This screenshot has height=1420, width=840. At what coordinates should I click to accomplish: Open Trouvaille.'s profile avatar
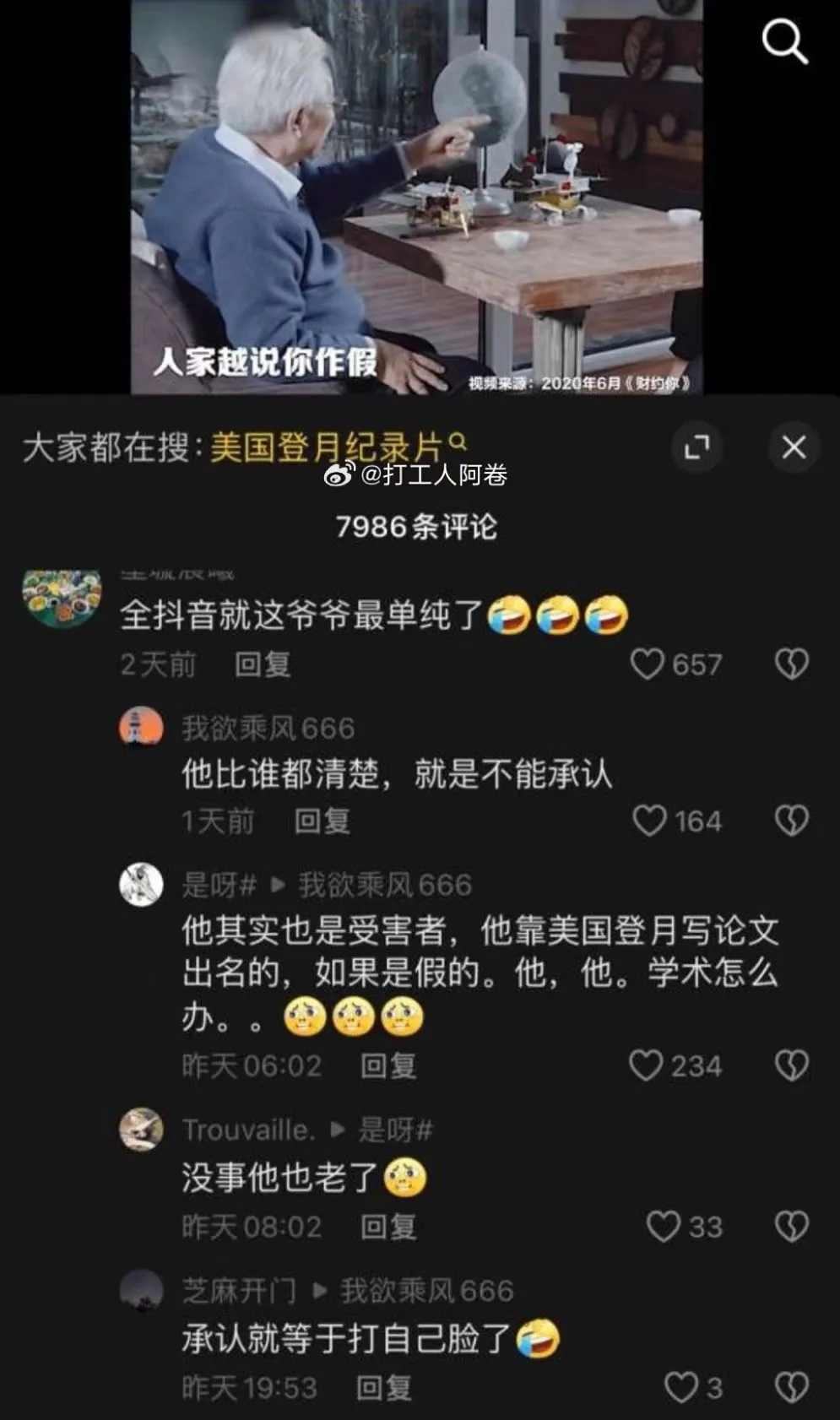[x=141, y=1130]
